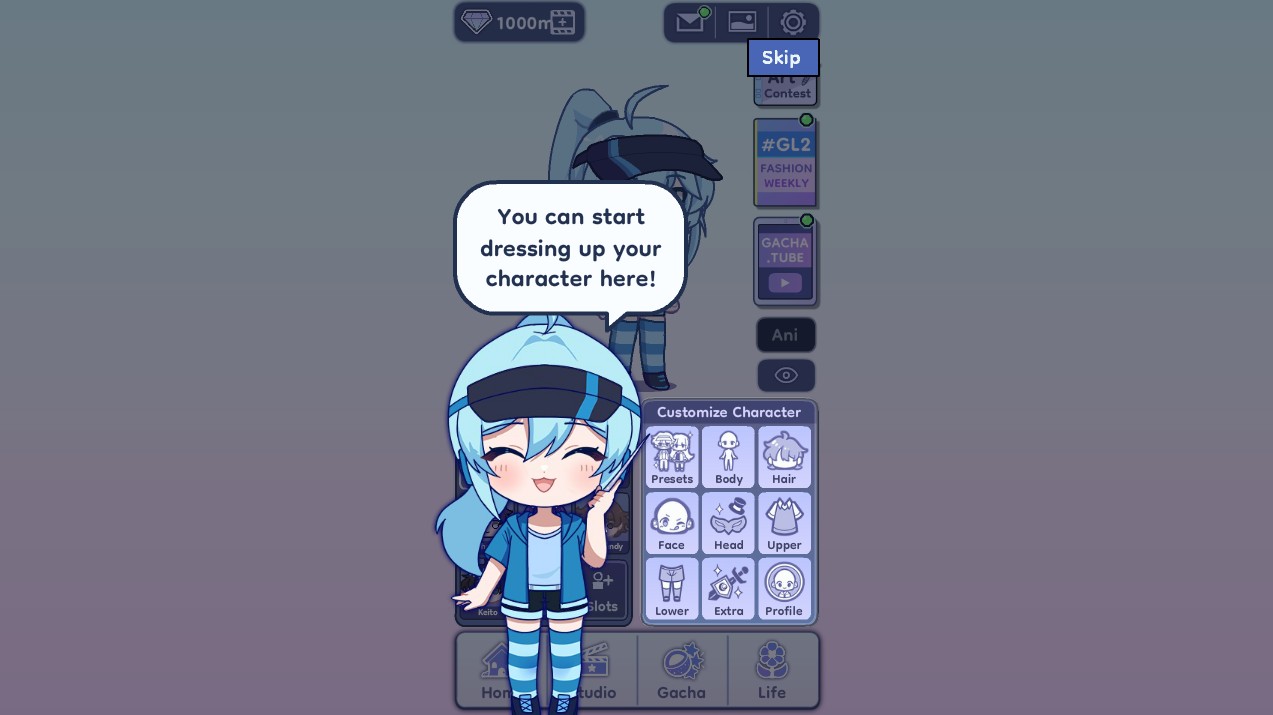
Task: Open the image gallery icon
Action: (x=742, y=22)
